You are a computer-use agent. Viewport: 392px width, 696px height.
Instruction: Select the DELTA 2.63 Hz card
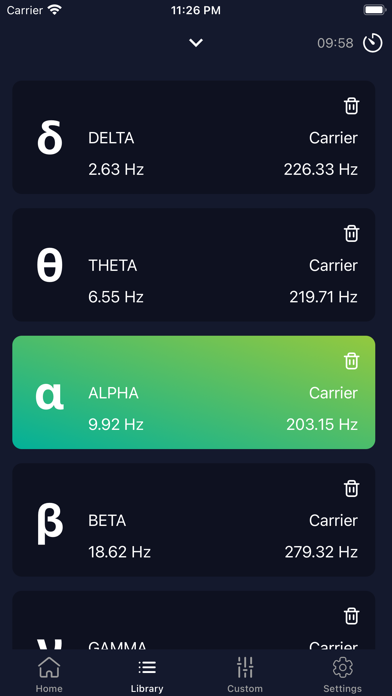point(194,137)
